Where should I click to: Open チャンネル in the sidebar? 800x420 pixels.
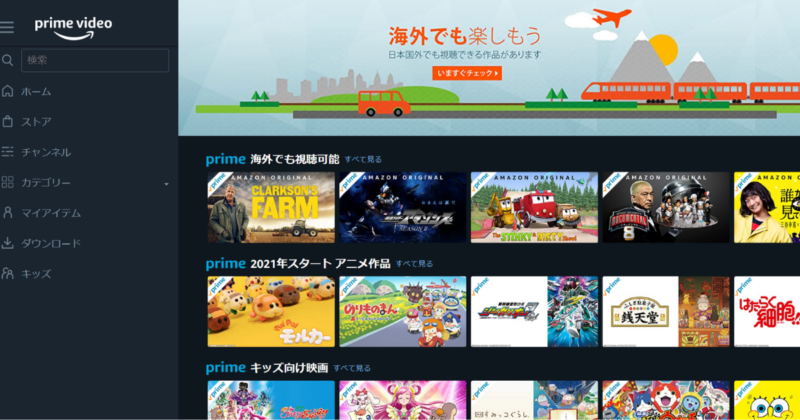pyautogui.click(x=46, y=152)
